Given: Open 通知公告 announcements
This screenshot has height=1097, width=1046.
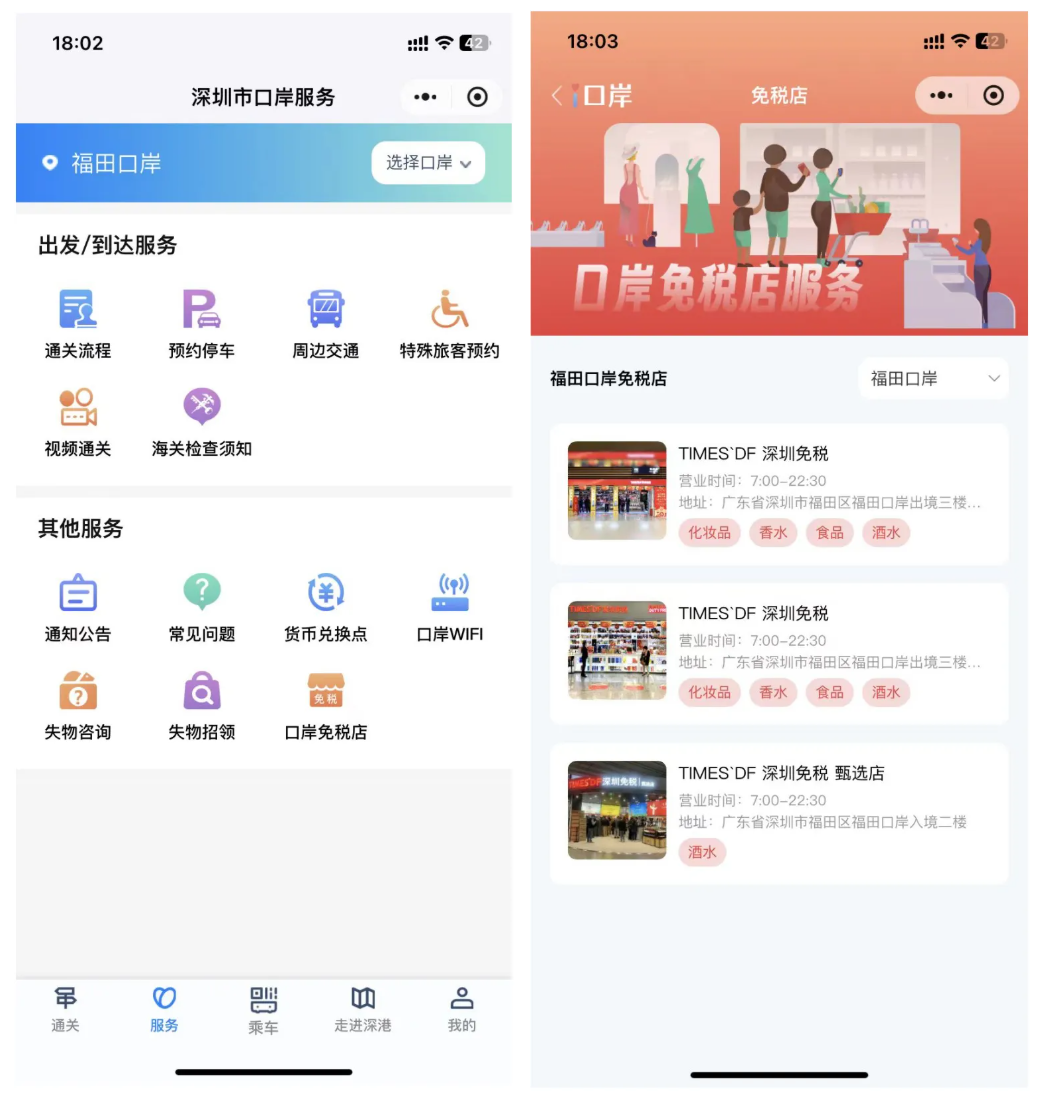Looking at the screenshot, I should 78,606.
